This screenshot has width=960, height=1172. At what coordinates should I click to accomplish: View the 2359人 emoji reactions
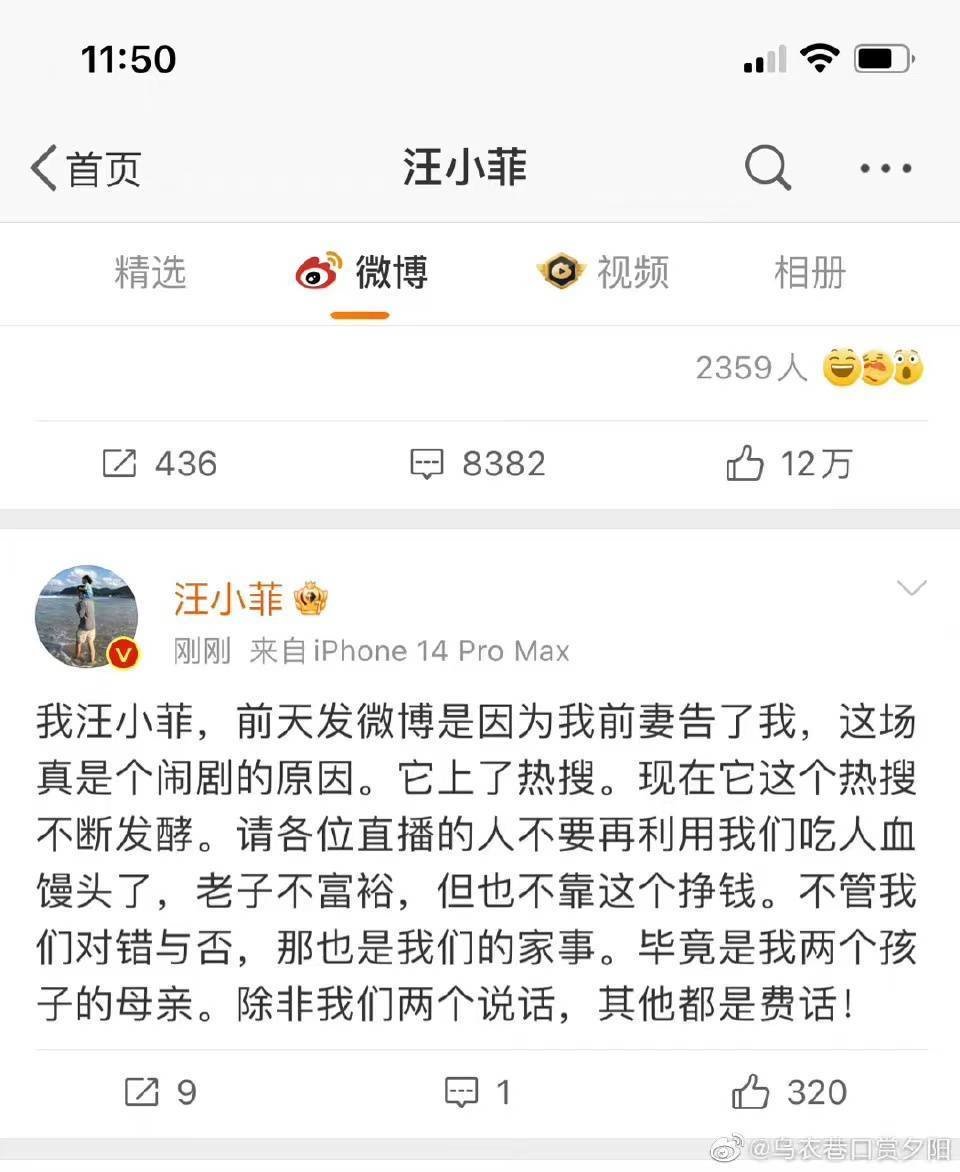tap(810, 368)
